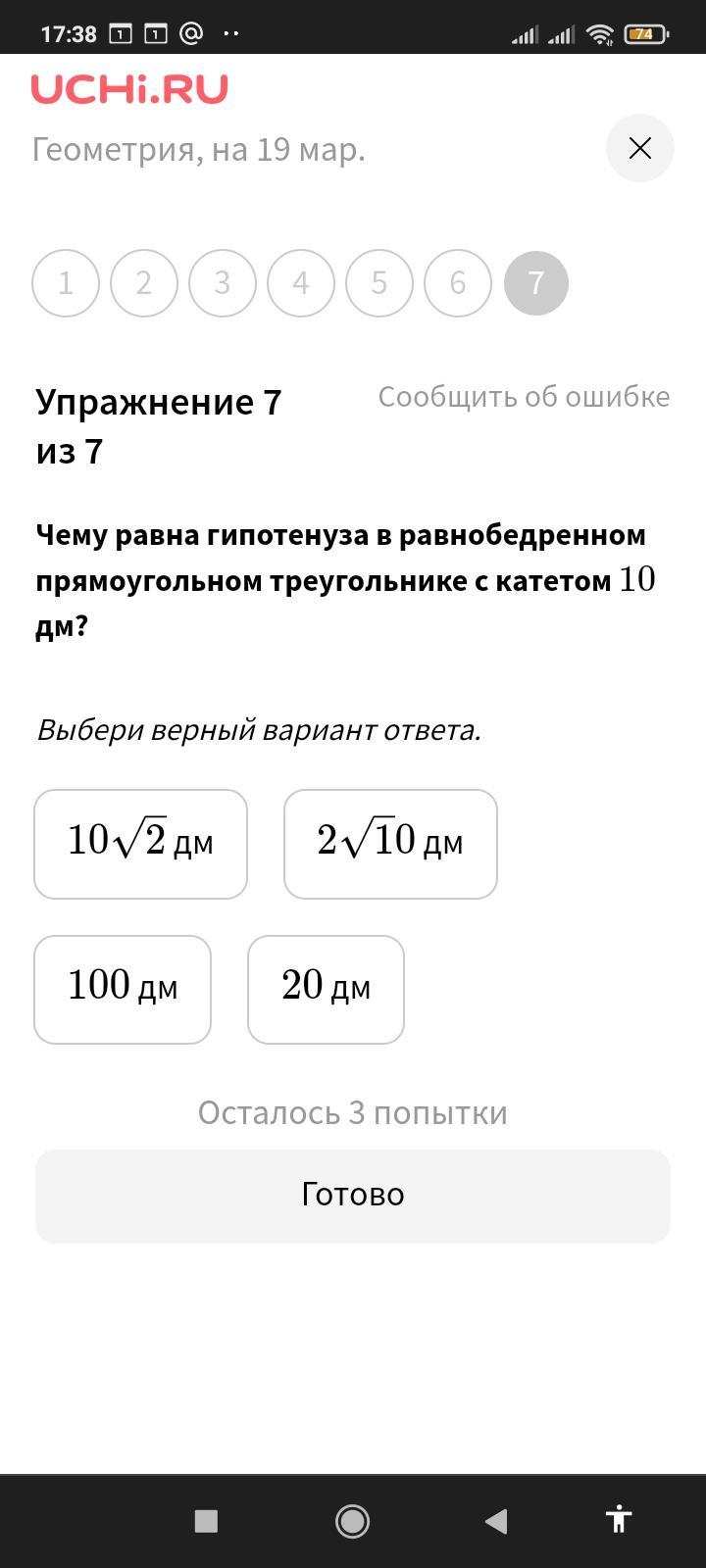The width and height of the screenshot is (706, 1568).
Task: Tap the system back button
Action: click(496, 1521)
